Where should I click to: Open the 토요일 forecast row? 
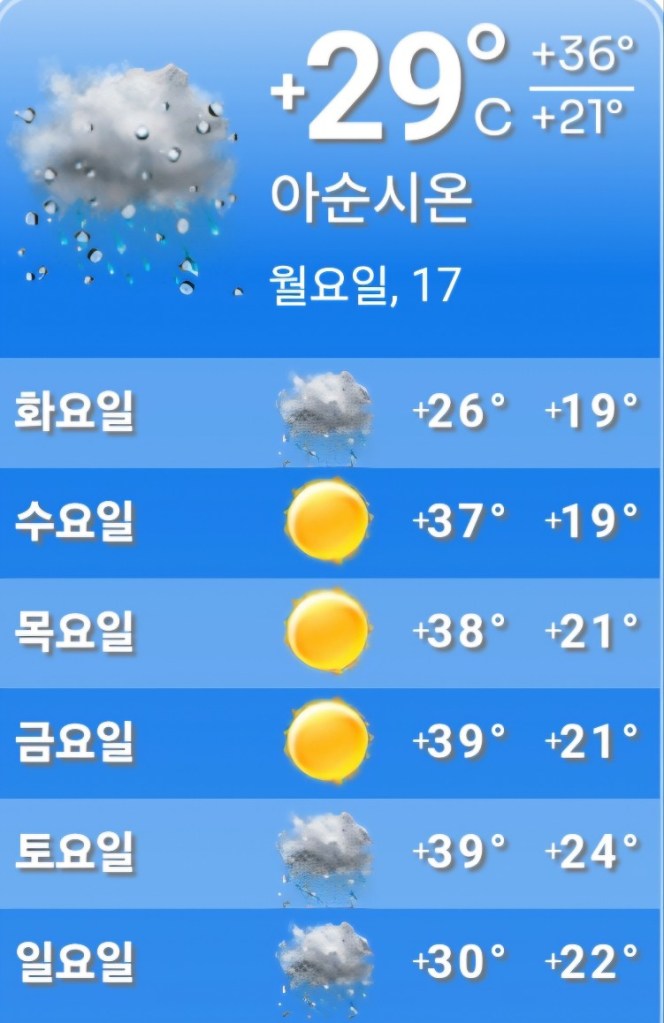click(330, 853)
